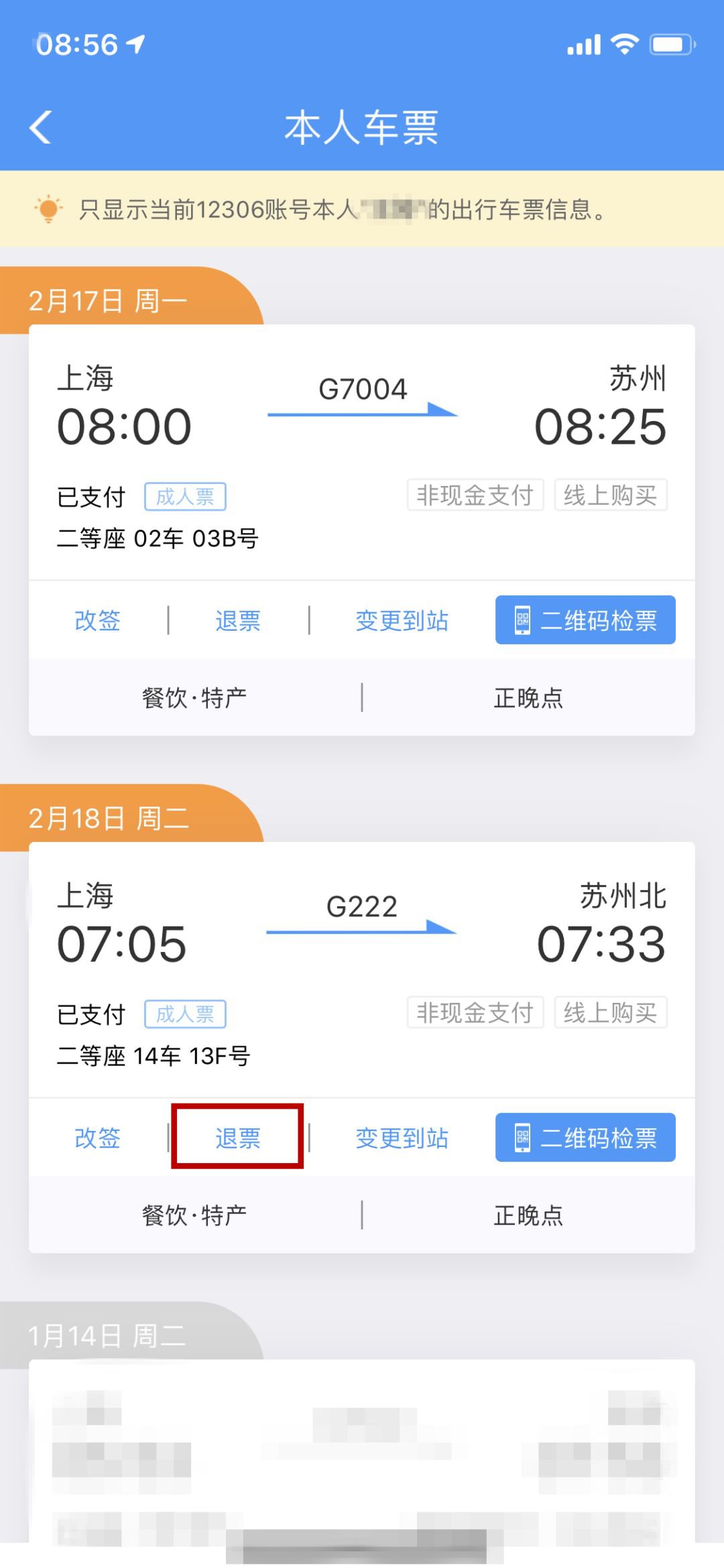Image resolution: width=724 pixels, height=1568 pixels.
Task: Select 变更到站 for the G7004 ticket
Action: 402,621
